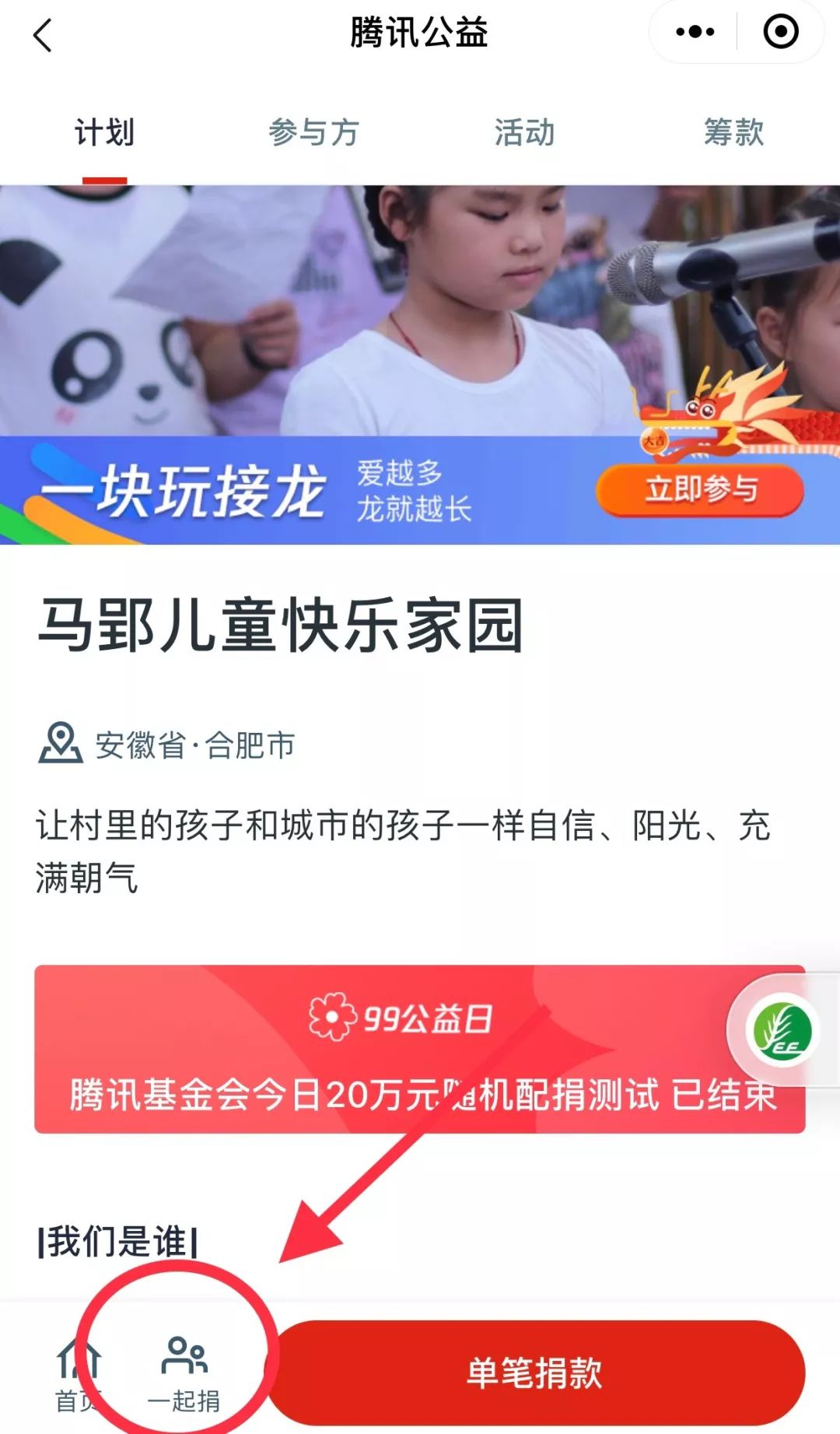
Task: Go back to the previous page
Action: click(x=44, y=35)
